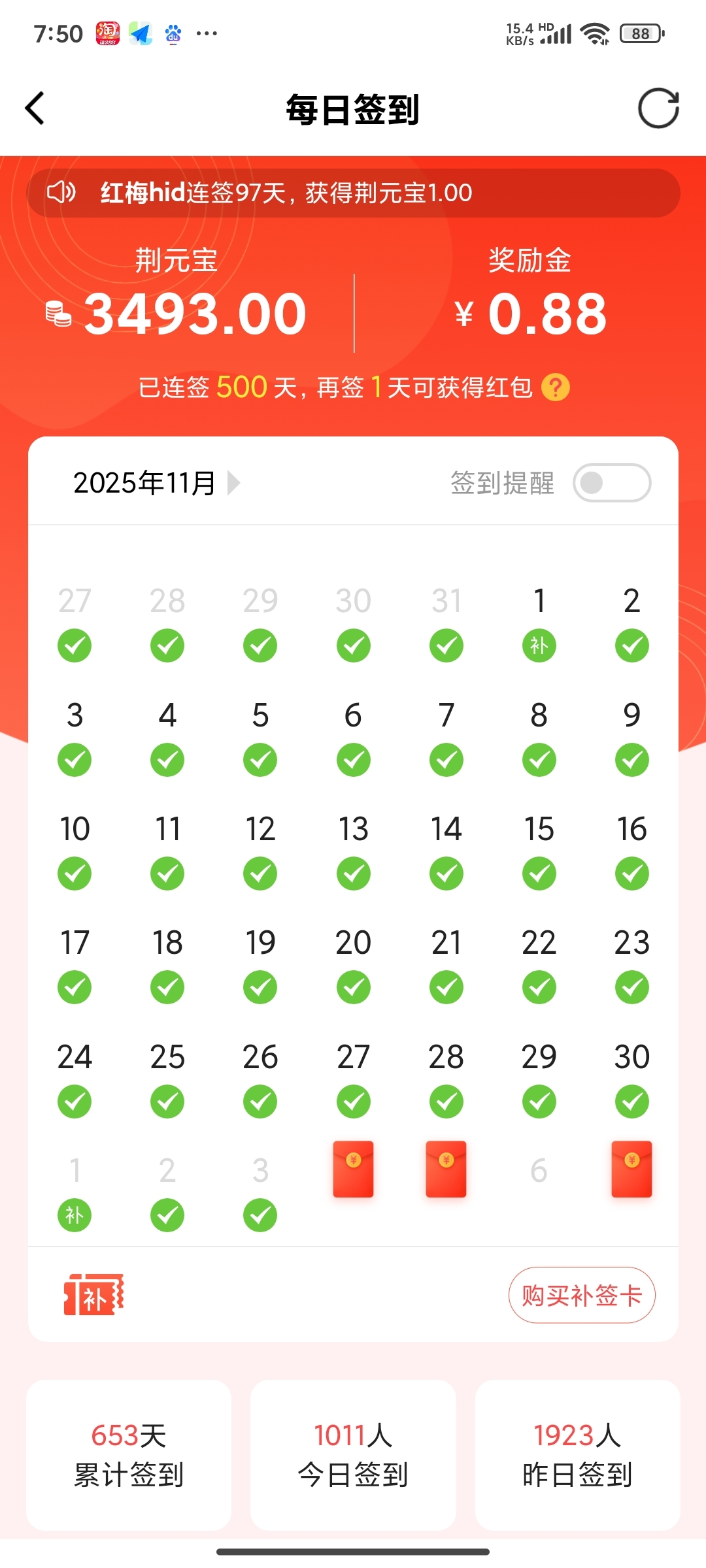Refresh the daily check-in page
This screenshot has width=706, height=1568.
click(x=658, y=108)
